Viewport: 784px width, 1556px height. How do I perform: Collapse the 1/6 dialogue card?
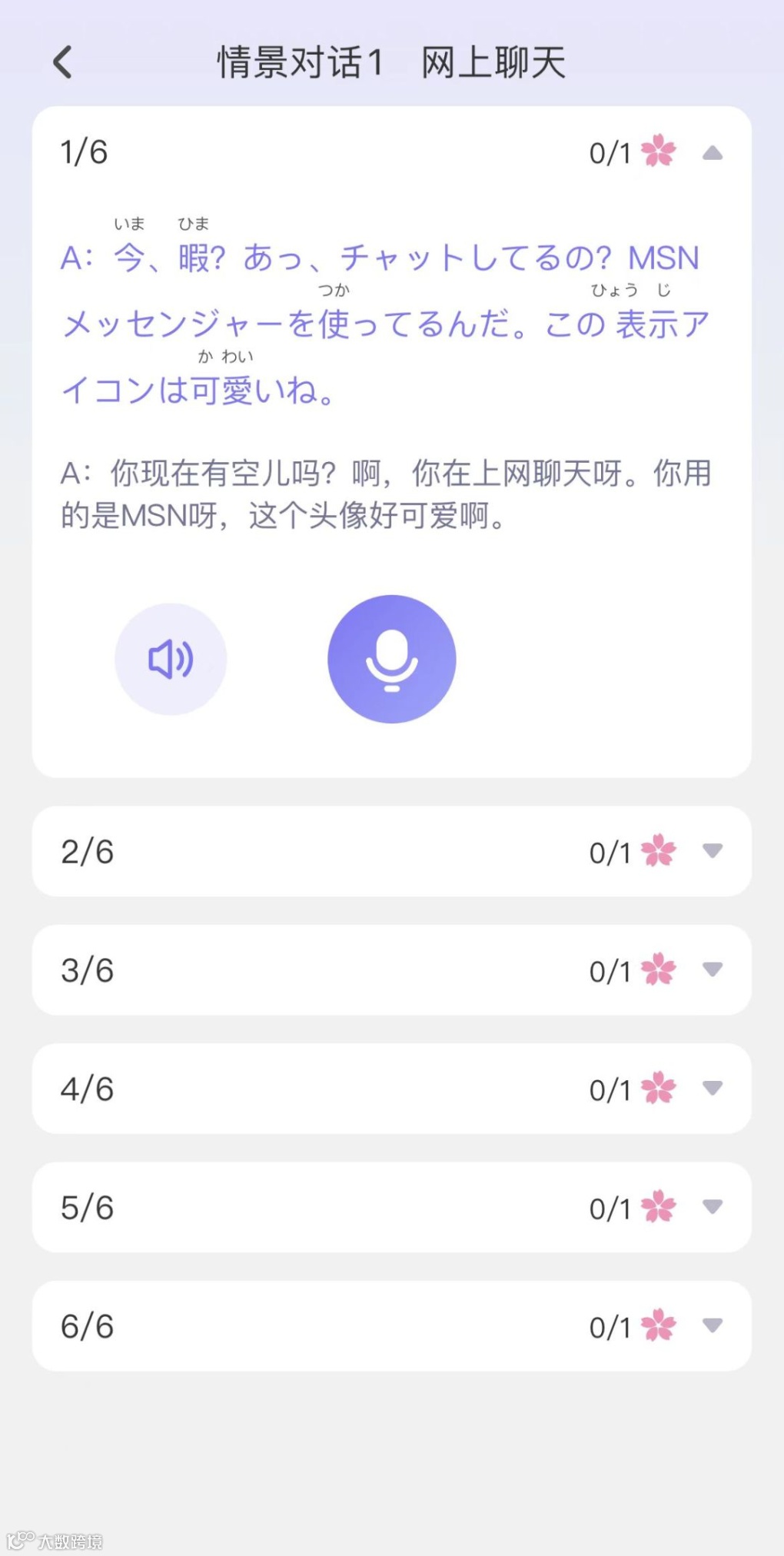coord(713,153)
